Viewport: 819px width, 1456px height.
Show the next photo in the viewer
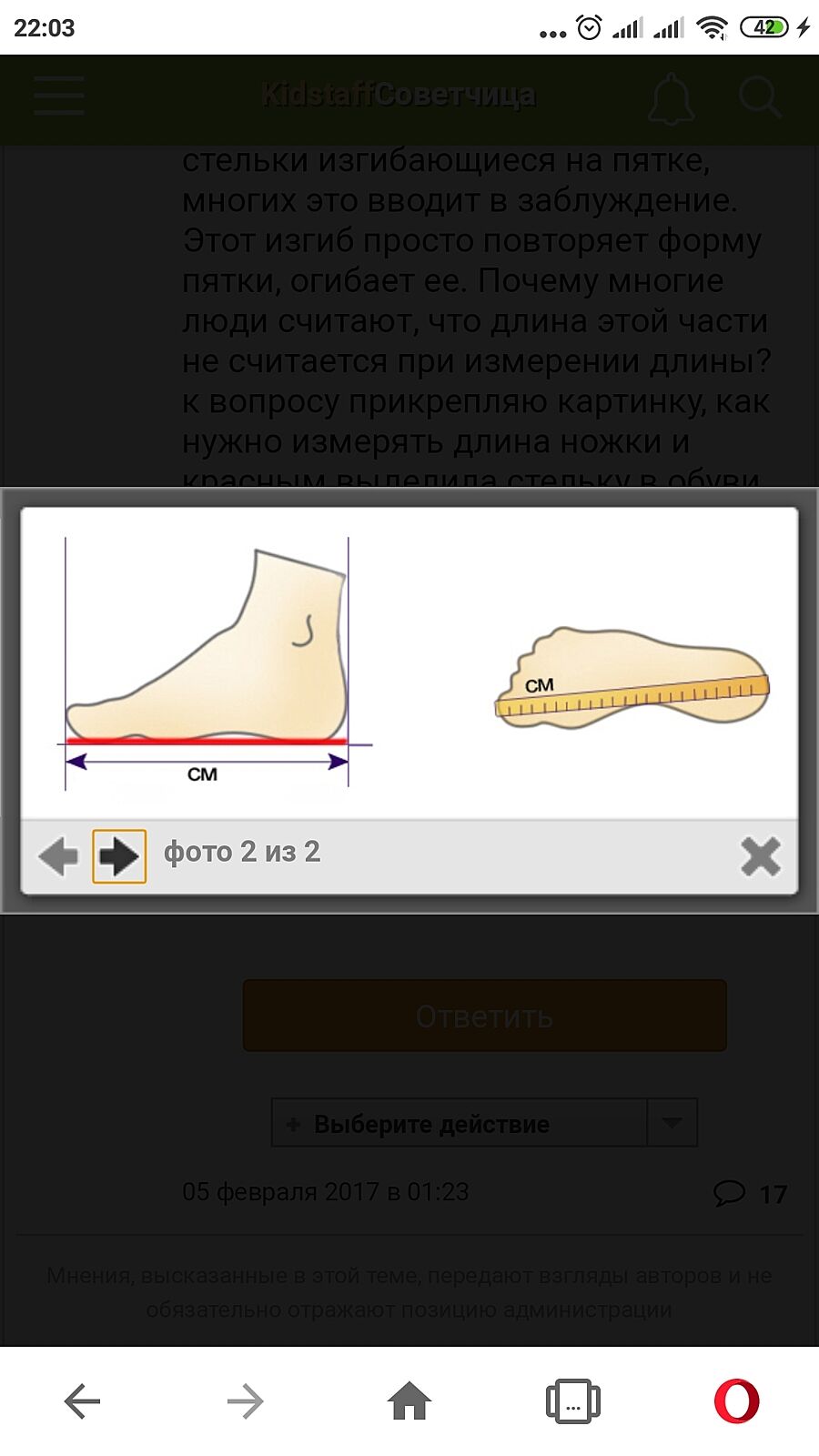coord(119,856)
